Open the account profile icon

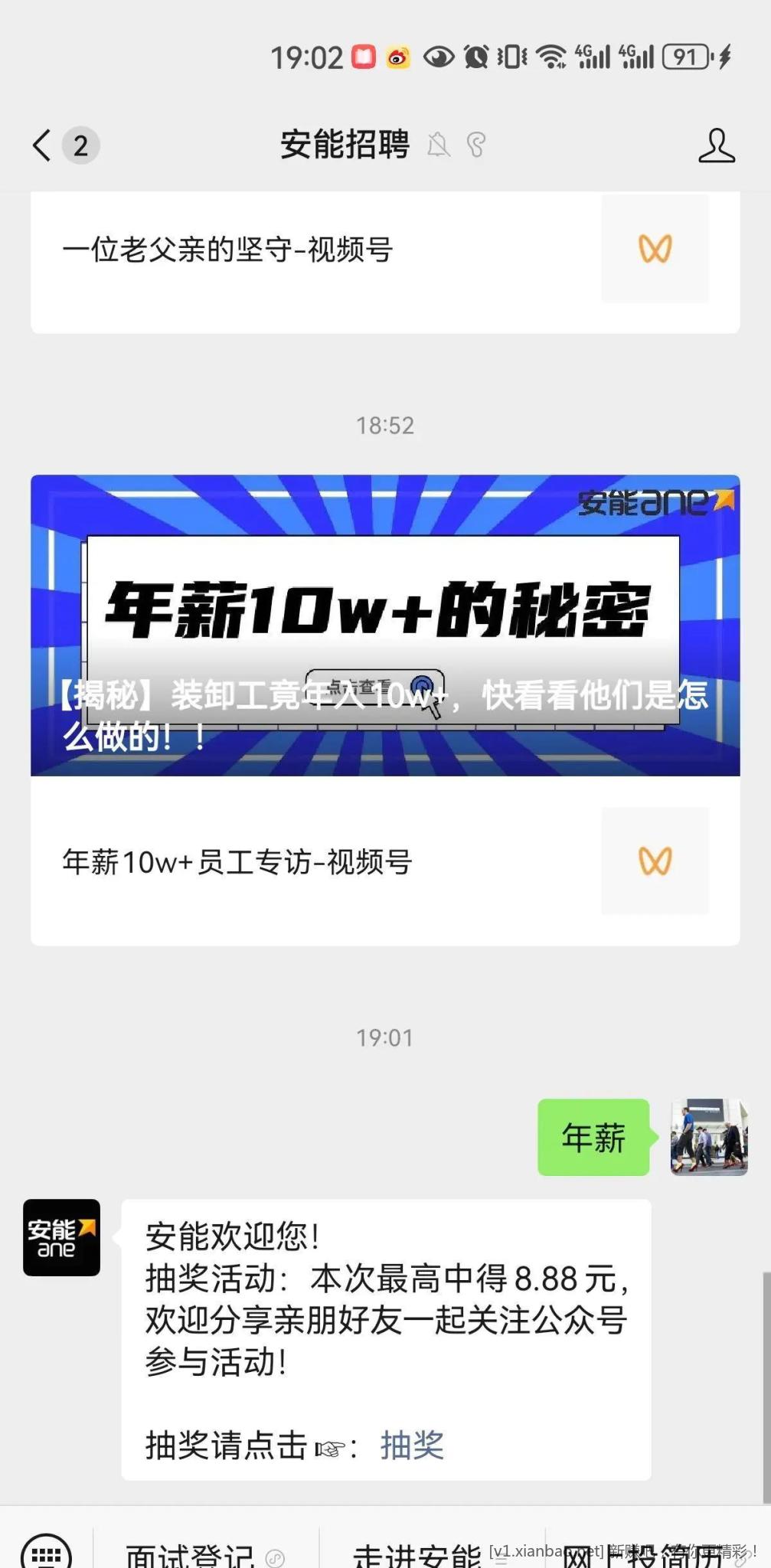pyautogui.click(x=716, y=145)
